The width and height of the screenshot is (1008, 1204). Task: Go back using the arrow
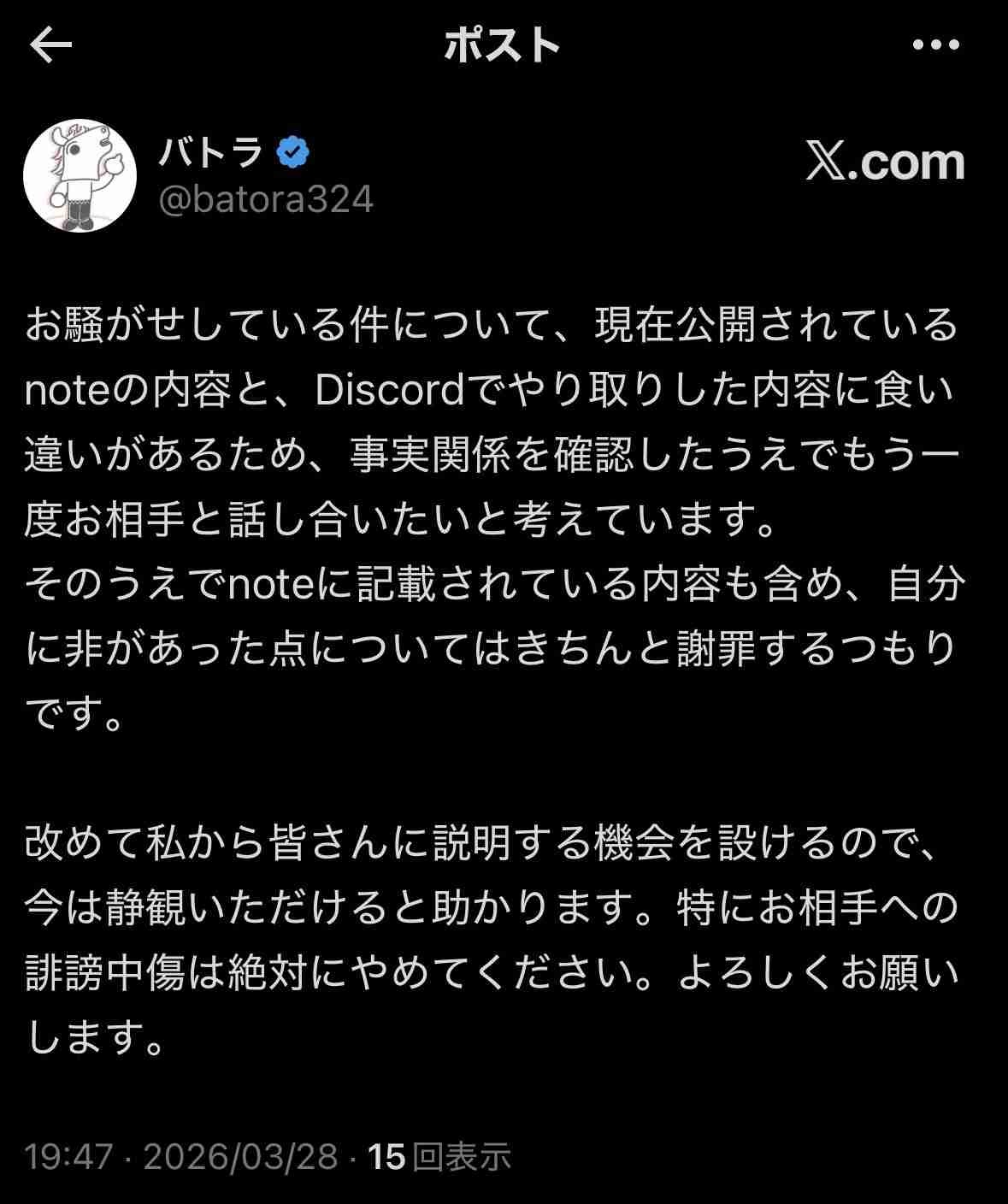point(50,45)
